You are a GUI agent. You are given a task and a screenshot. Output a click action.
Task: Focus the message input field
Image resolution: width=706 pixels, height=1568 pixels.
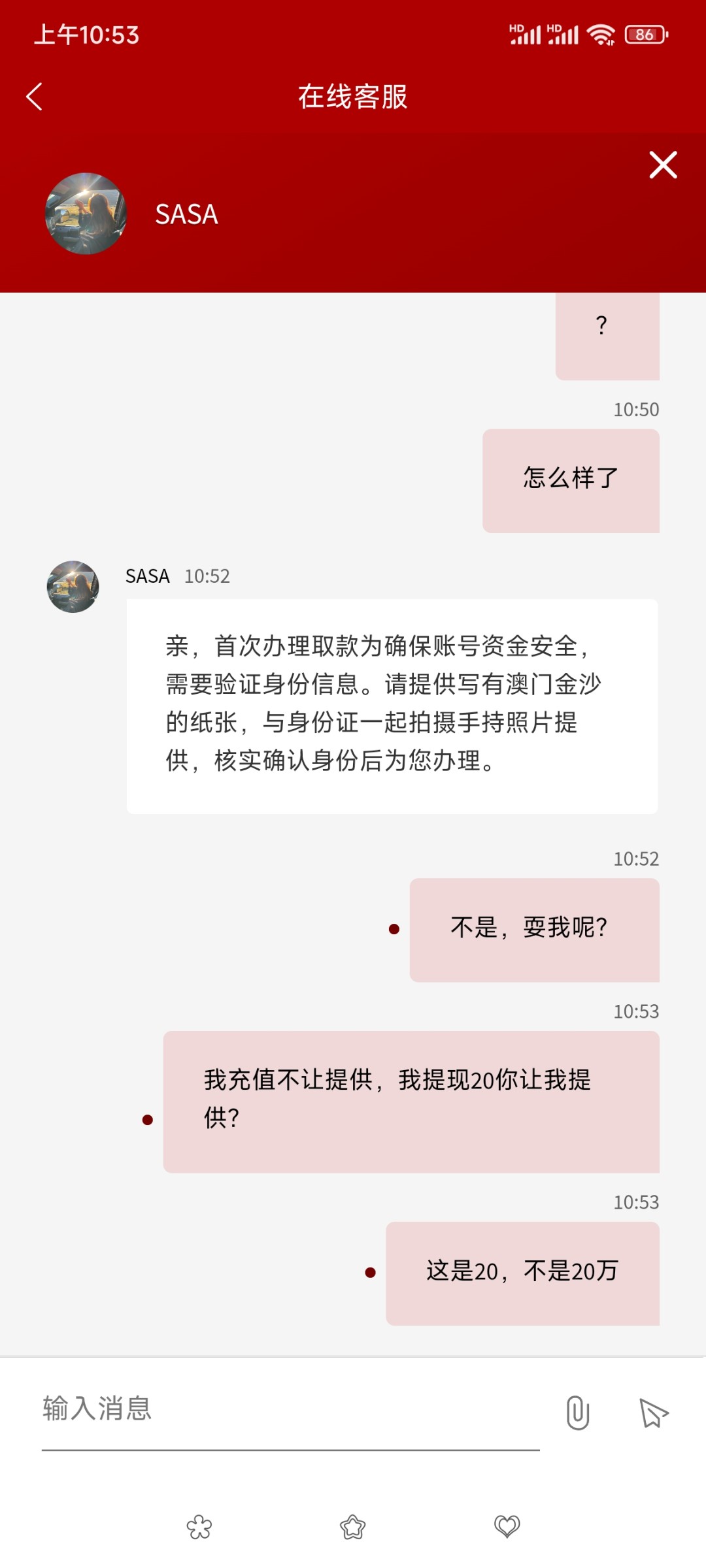(290, 1409)
